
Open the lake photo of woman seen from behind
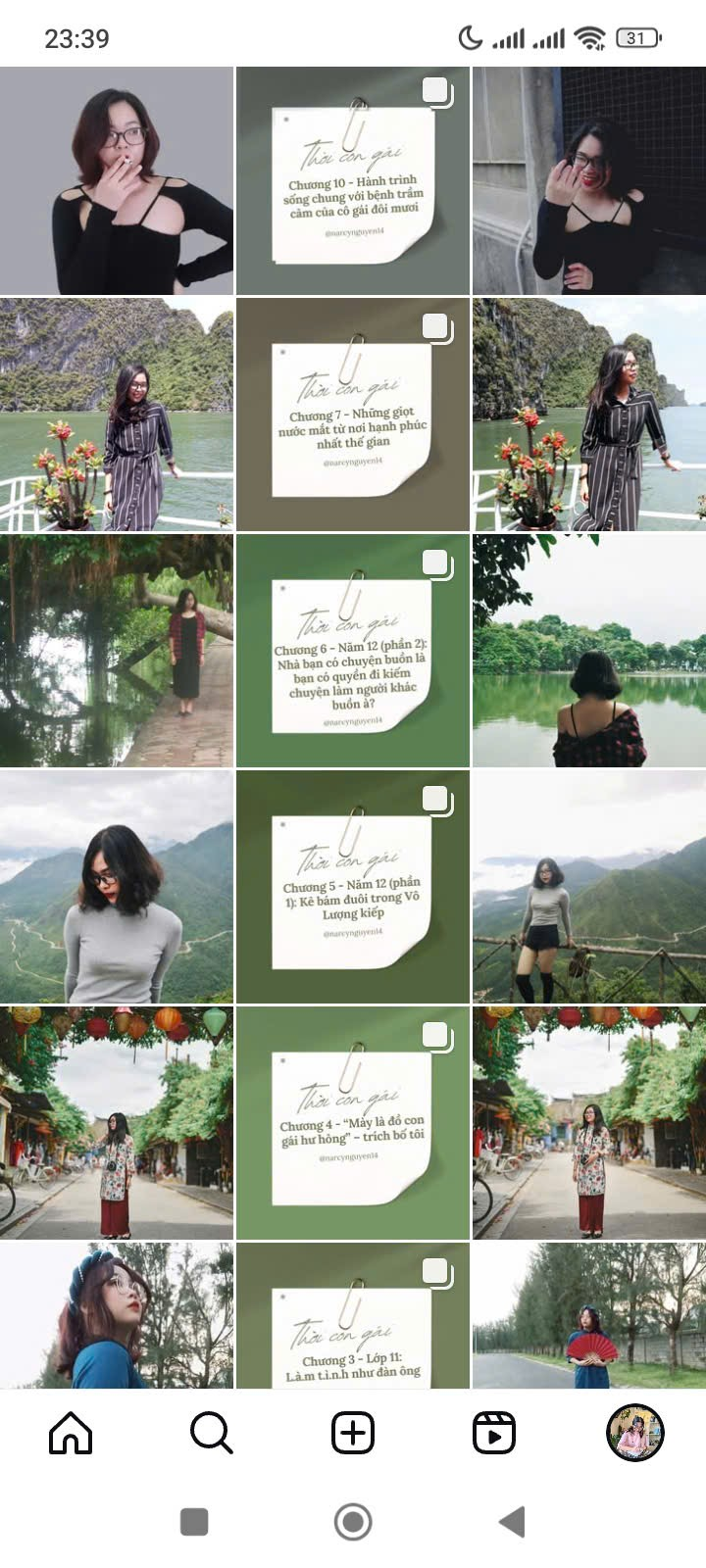coord(589,651)
